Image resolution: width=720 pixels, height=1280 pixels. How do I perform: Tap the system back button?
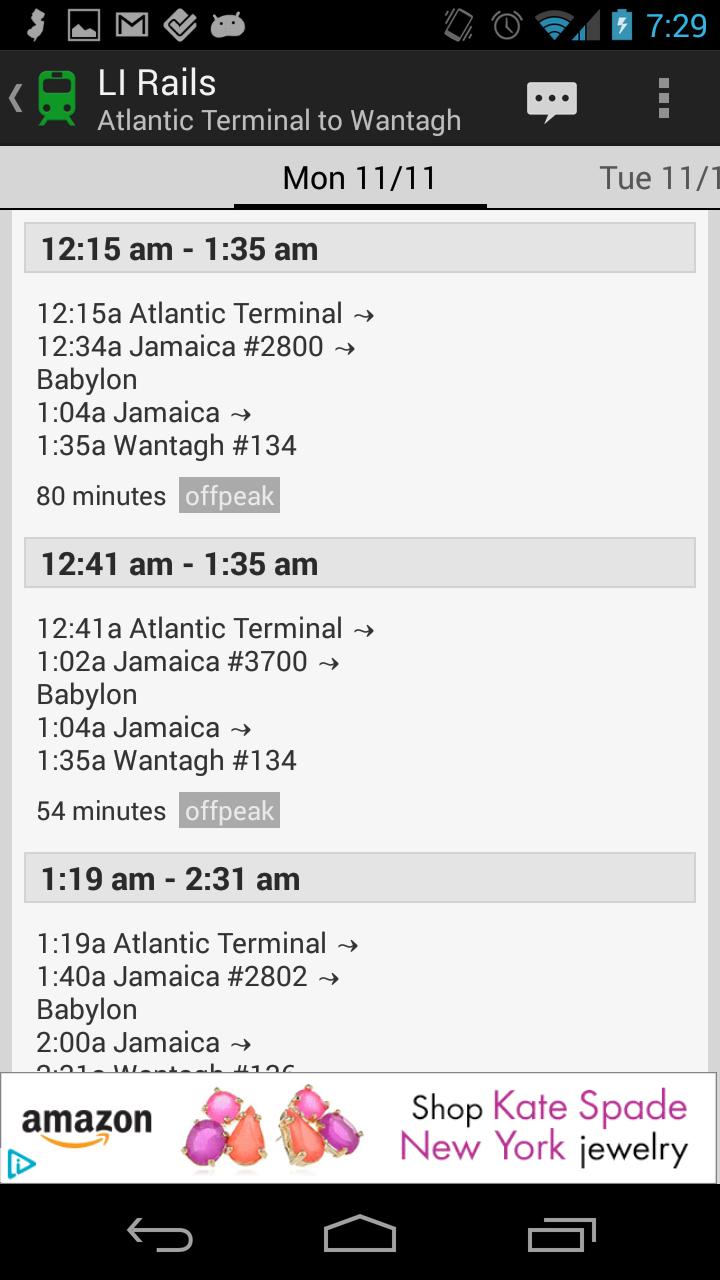point(160,1234)
